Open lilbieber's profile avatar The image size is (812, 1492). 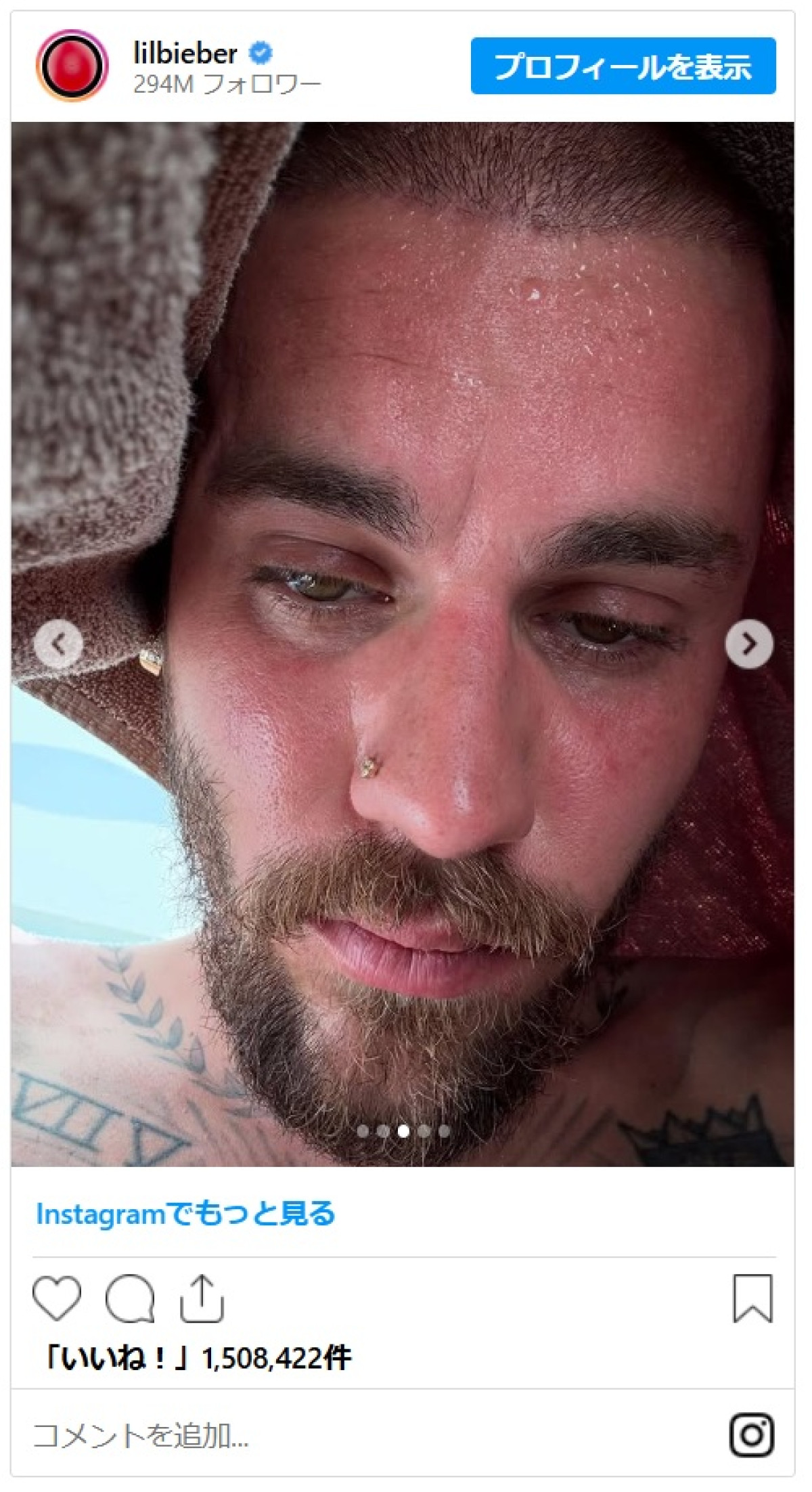click(x=72, y=66)
